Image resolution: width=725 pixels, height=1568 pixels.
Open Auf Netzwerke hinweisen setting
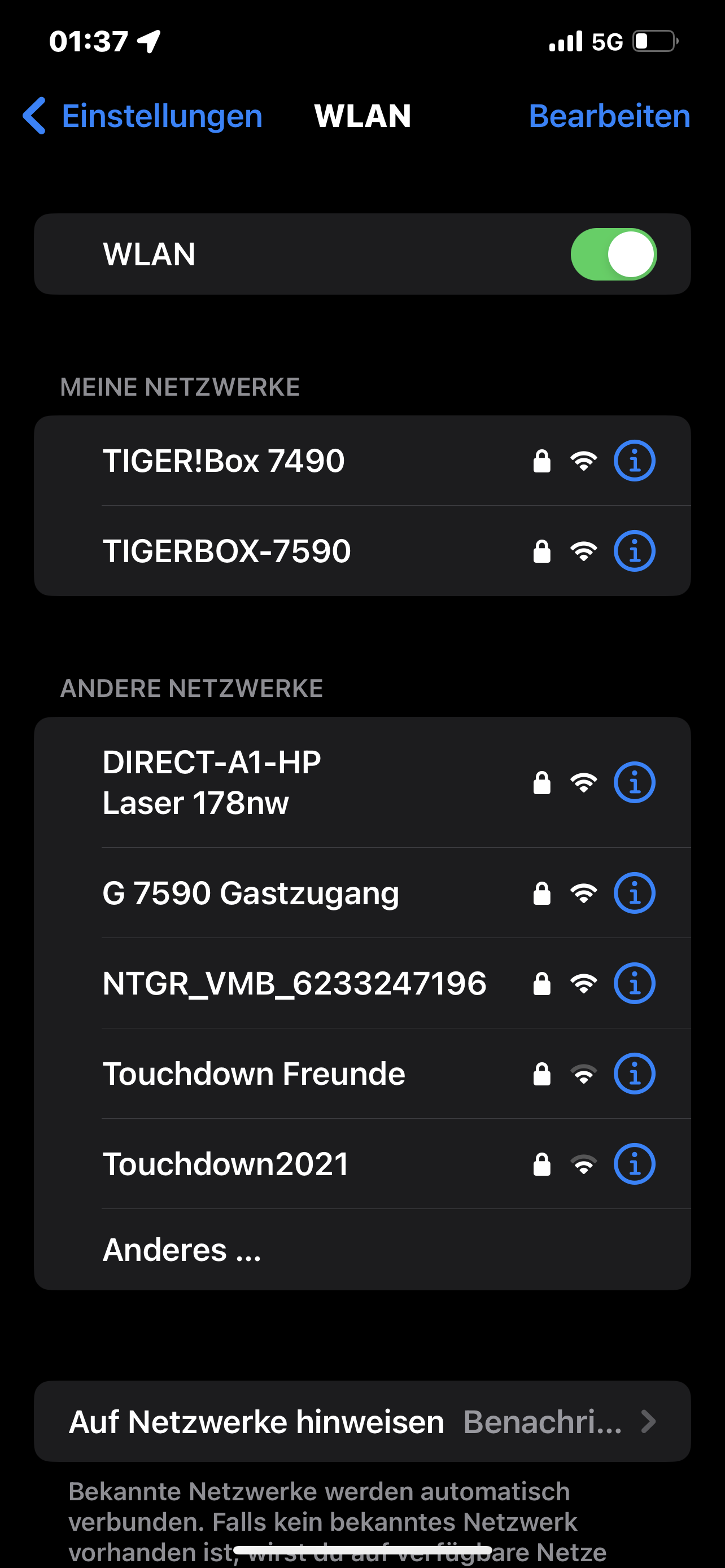tap(362, 1421)
